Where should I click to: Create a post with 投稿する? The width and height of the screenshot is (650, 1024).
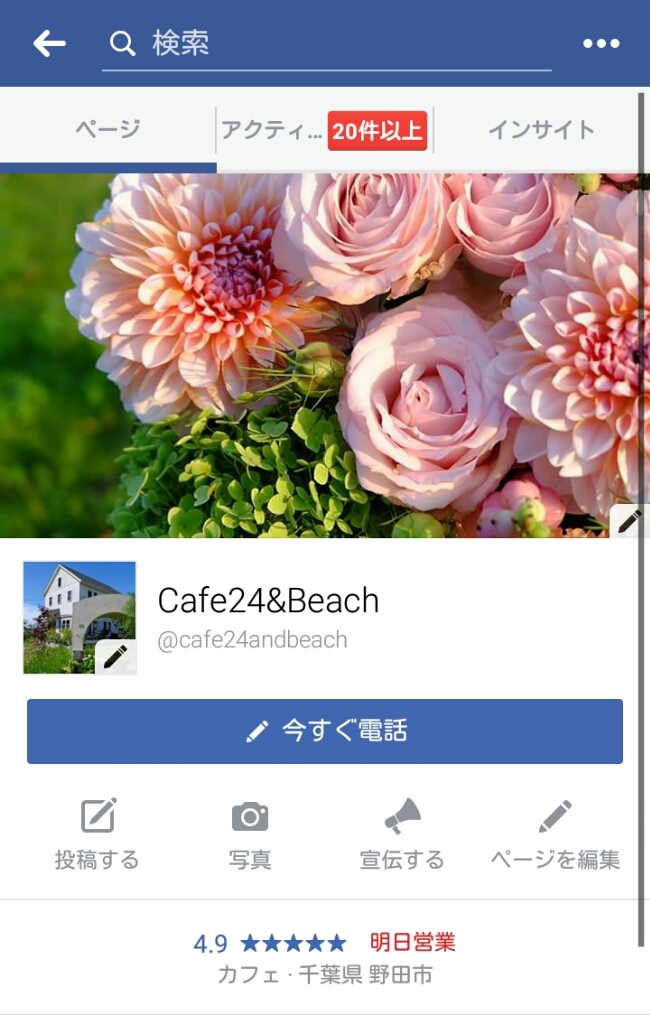point(97,834)
